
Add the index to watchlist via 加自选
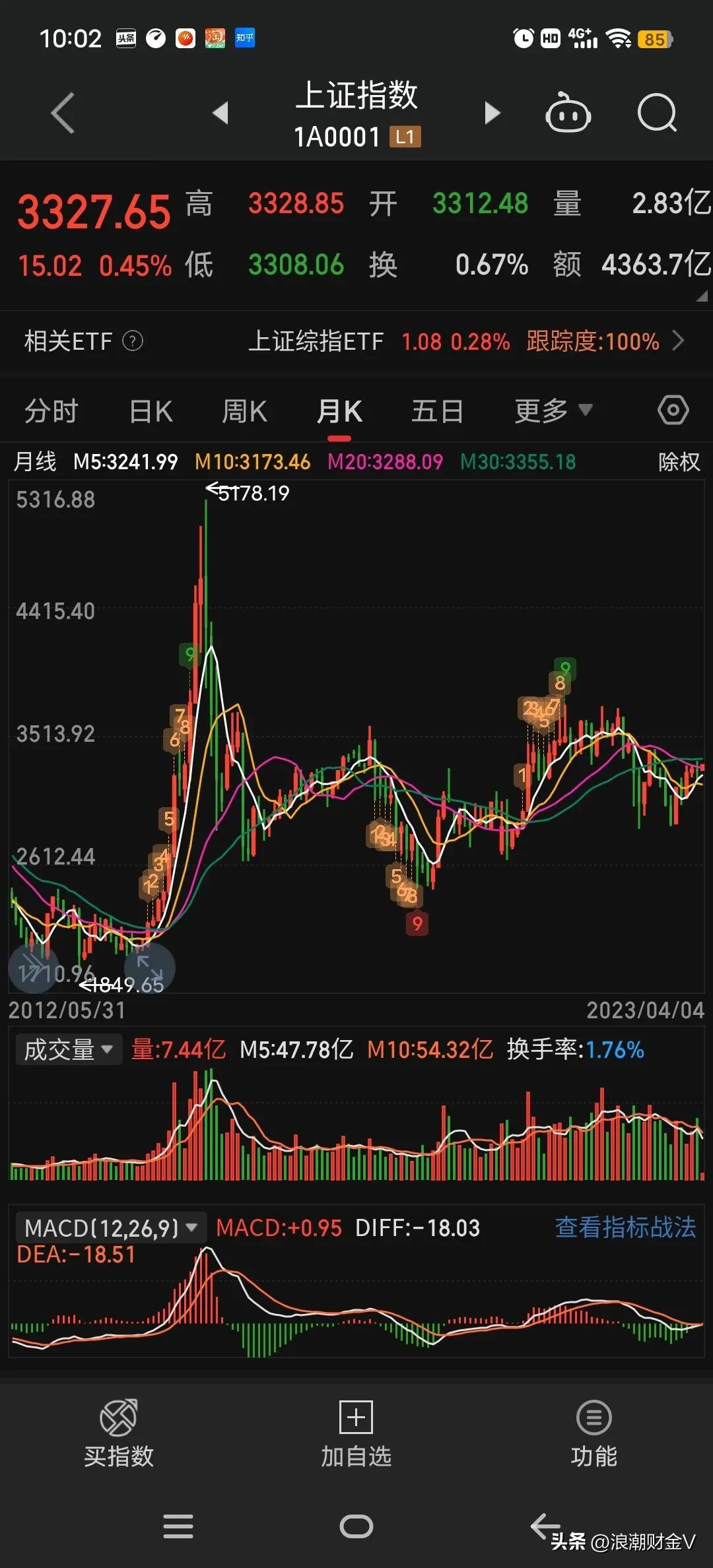356,1433
